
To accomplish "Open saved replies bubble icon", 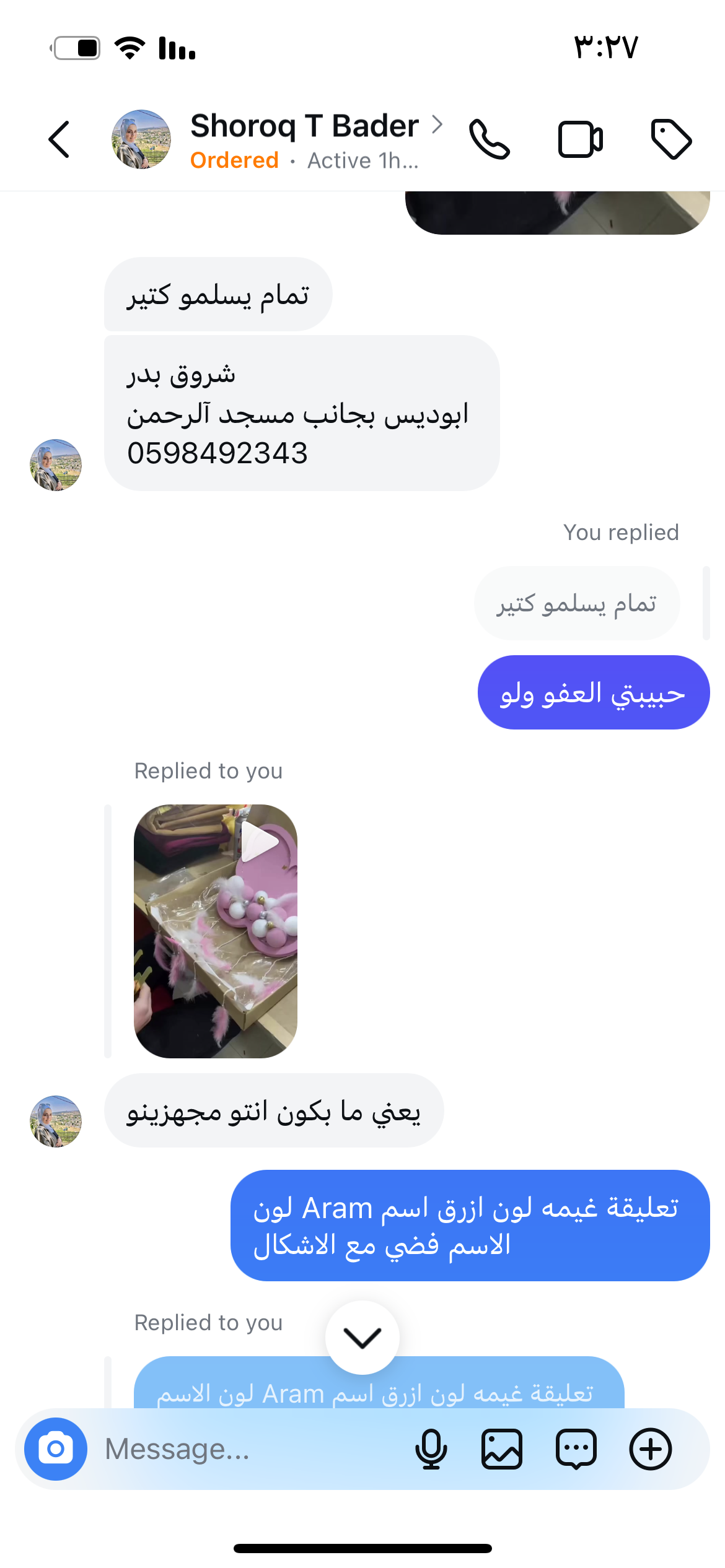I will 576,1449.
